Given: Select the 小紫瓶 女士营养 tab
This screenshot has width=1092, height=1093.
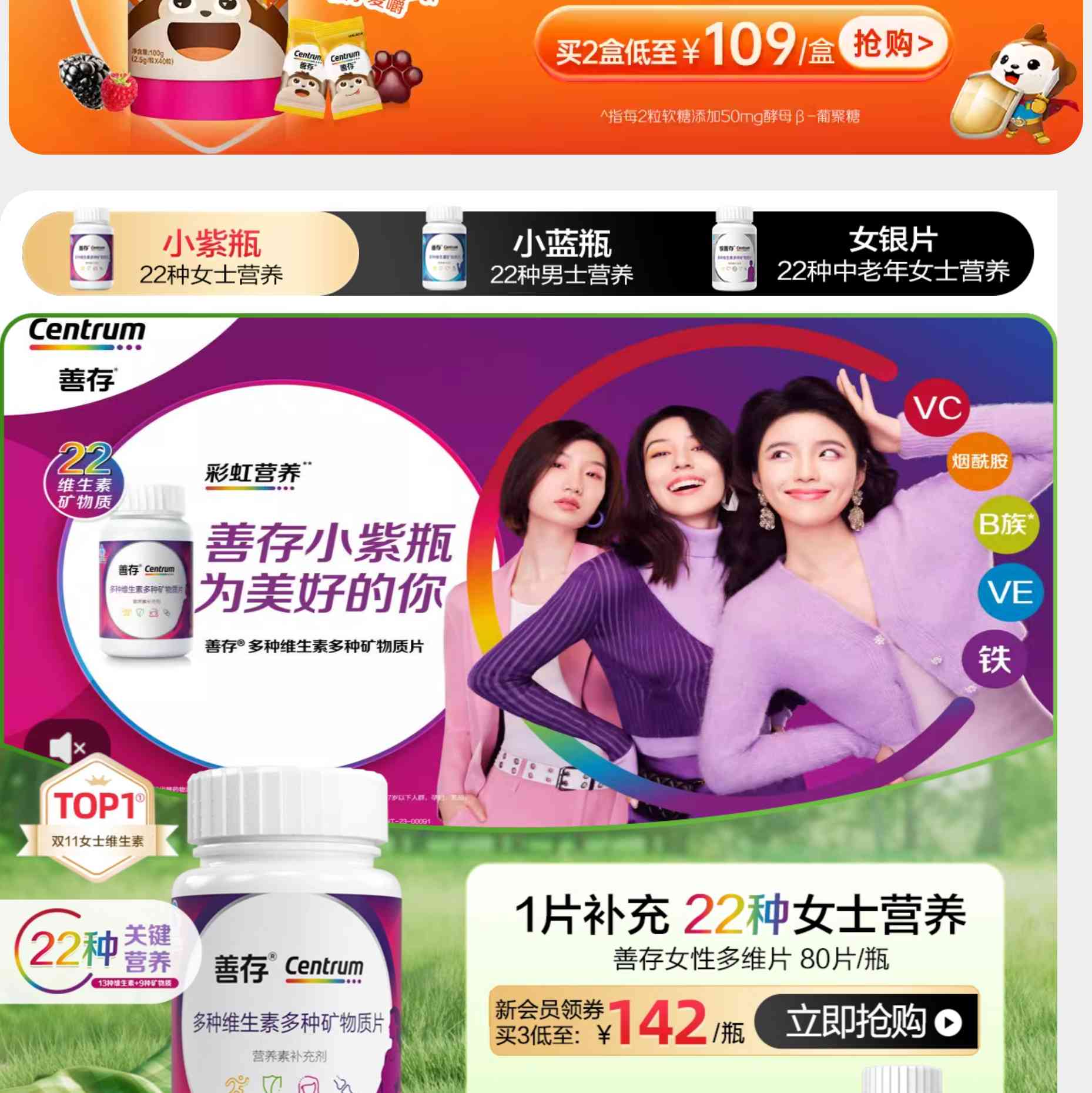Looking at the screenshot, I should (191, 255).
